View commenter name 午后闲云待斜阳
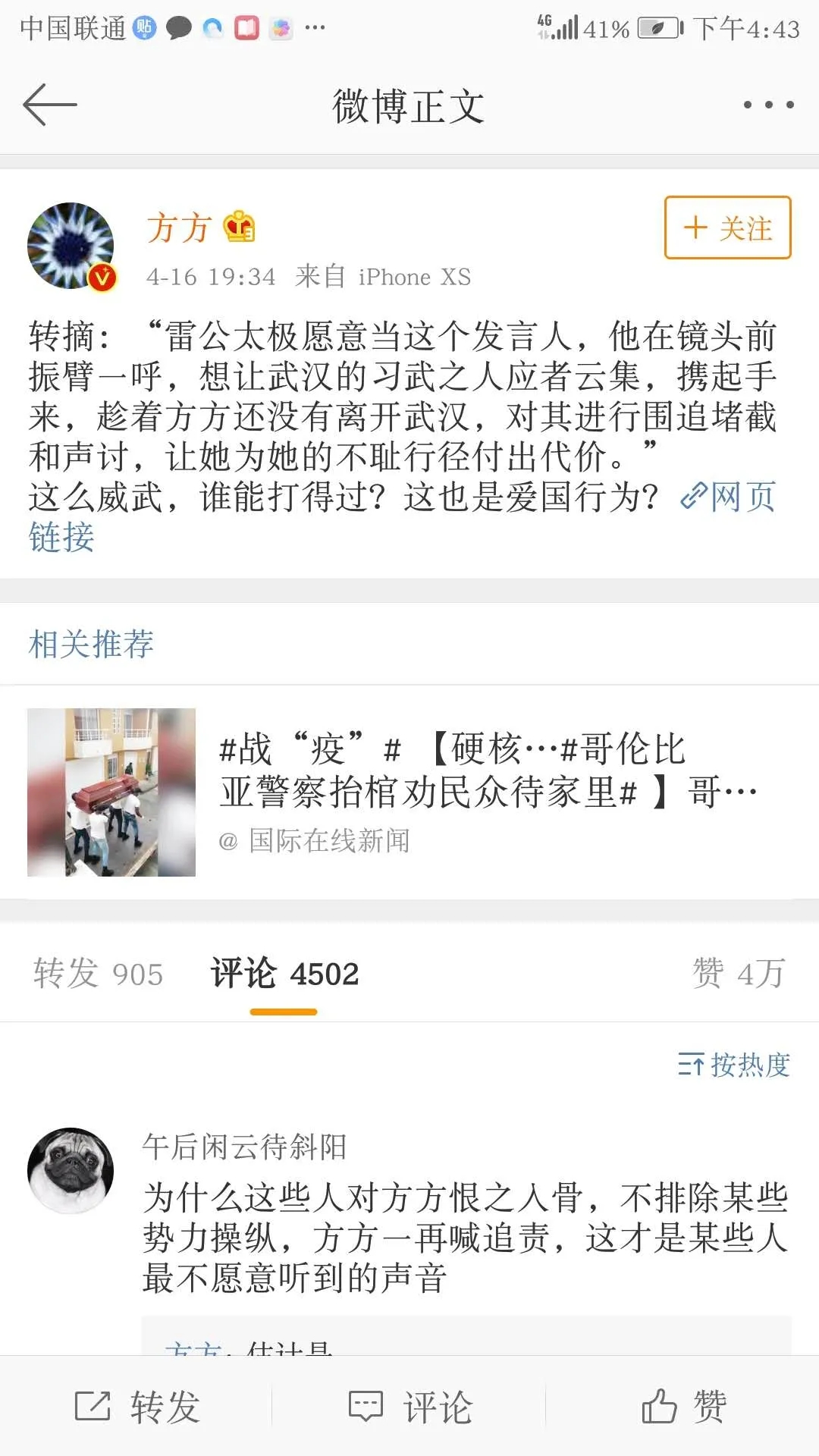 [x=244, y=1147]
